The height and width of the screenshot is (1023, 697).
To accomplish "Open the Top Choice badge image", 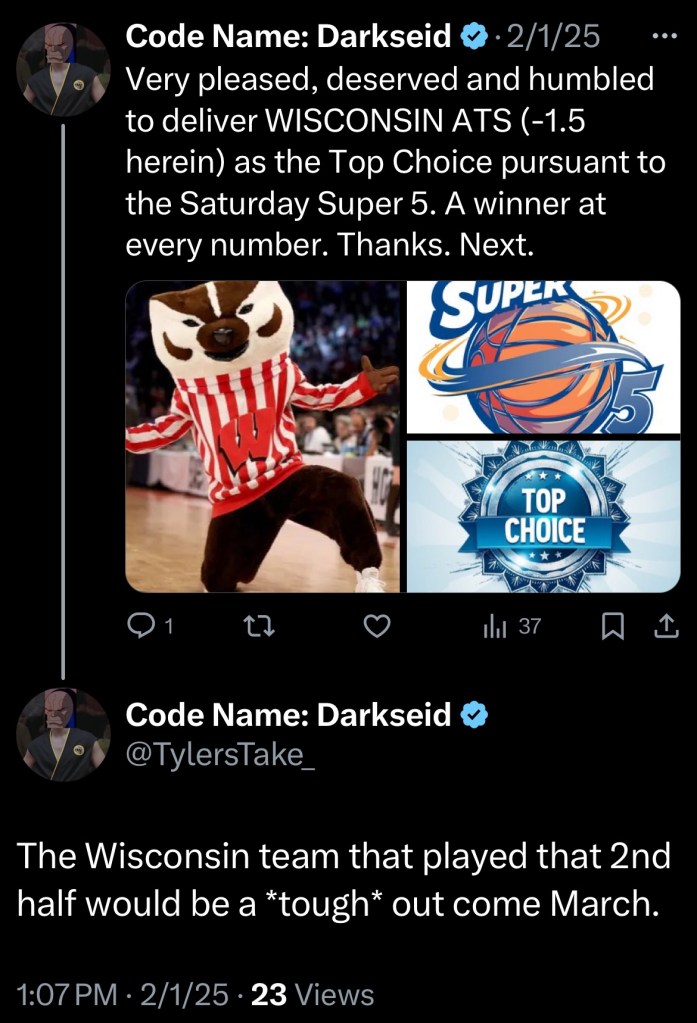I will point(544,517).
